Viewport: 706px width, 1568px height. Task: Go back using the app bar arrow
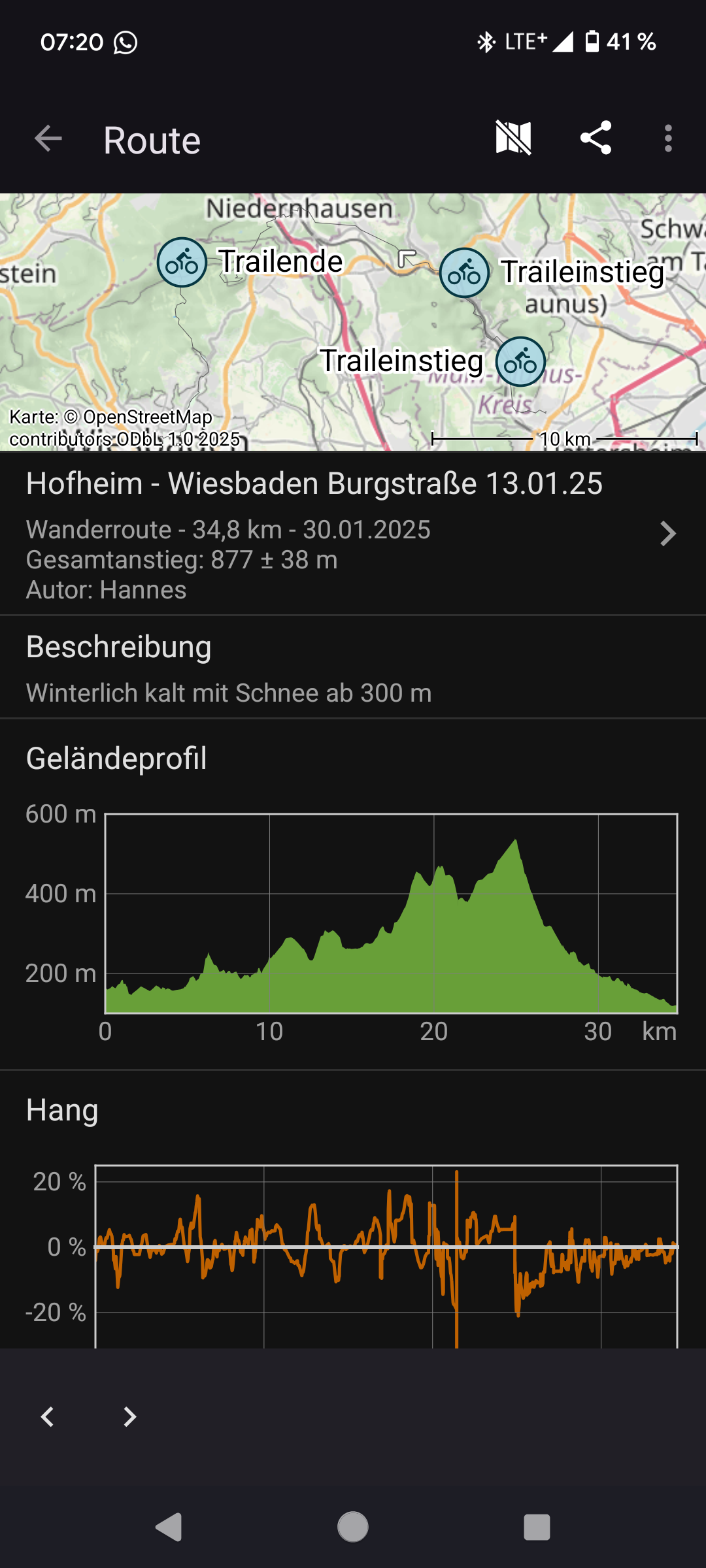coord(48,139)
